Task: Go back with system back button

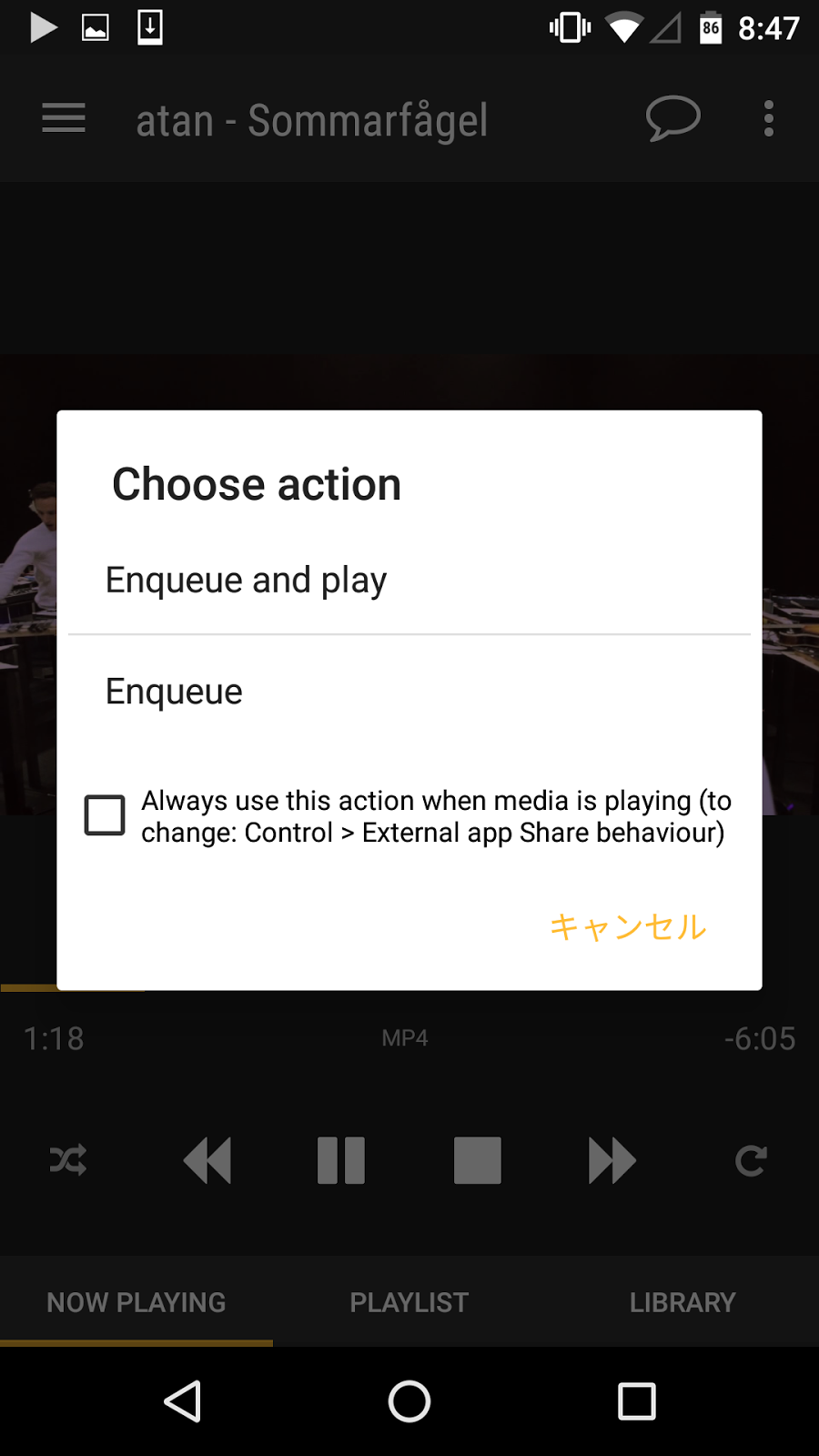Action: (x=182, y=1401)
